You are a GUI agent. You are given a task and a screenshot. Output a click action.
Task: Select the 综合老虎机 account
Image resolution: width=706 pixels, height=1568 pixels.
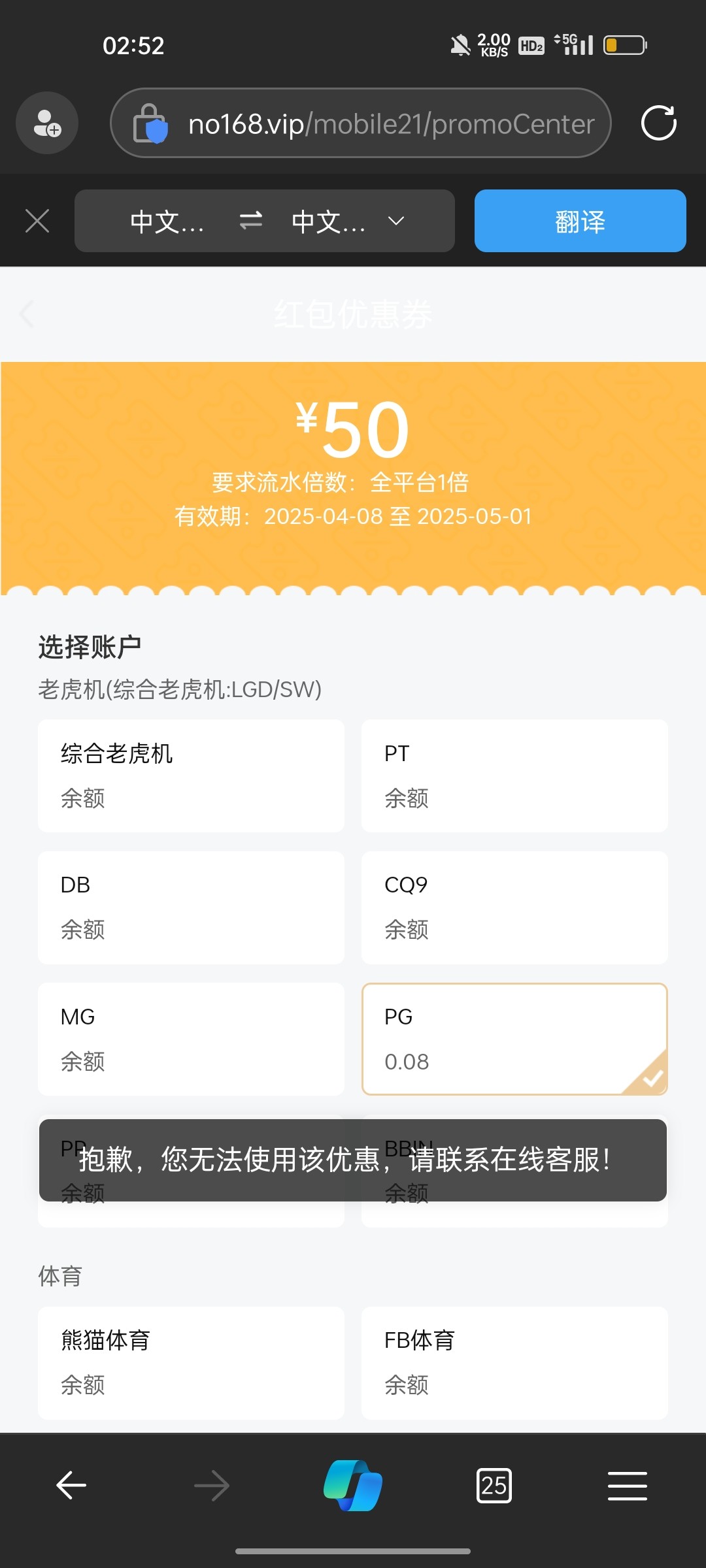[191, 776]
